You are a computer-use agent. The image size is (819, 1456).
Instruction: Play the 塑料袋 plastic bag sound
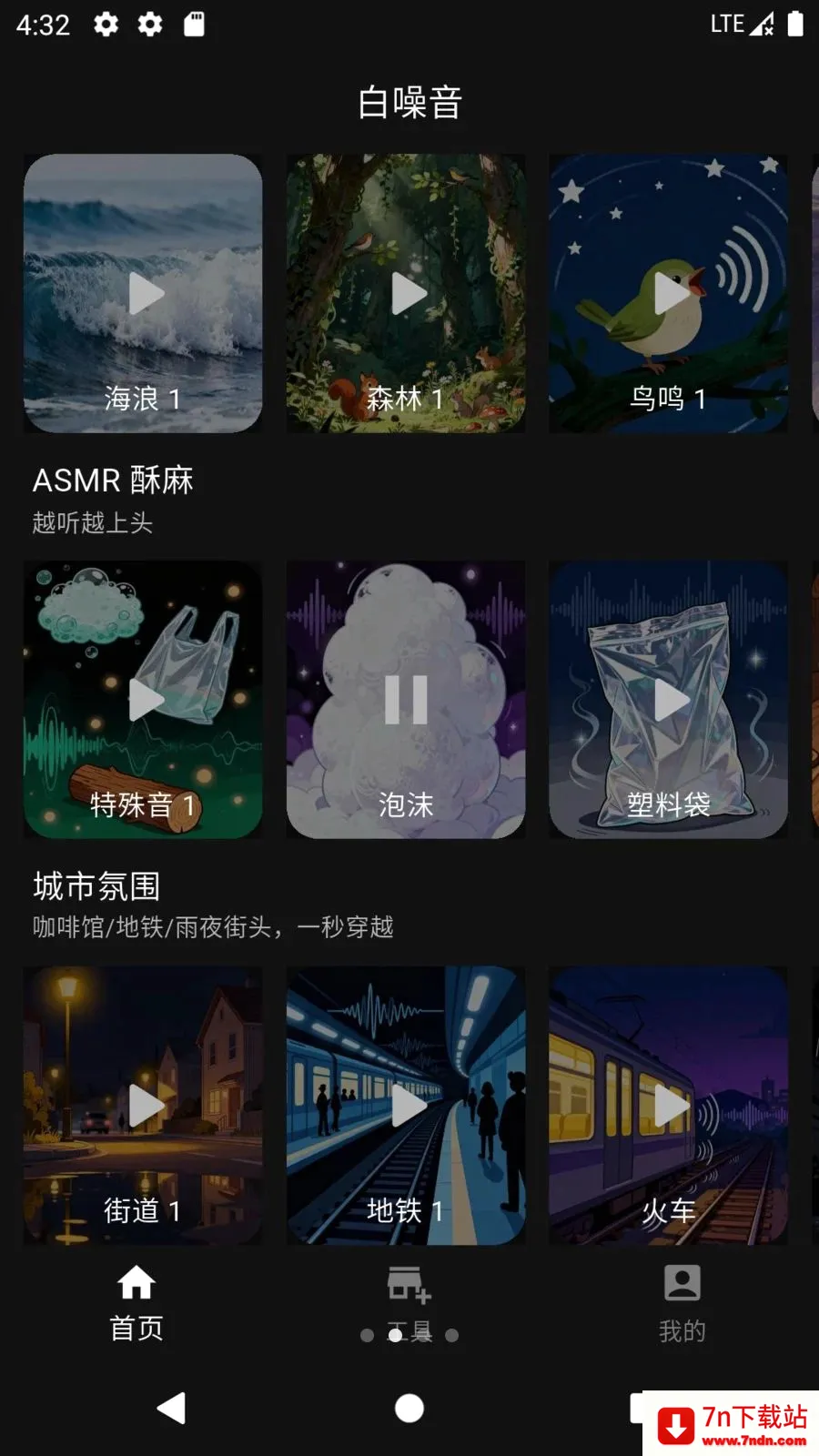[x=668, y=699]
